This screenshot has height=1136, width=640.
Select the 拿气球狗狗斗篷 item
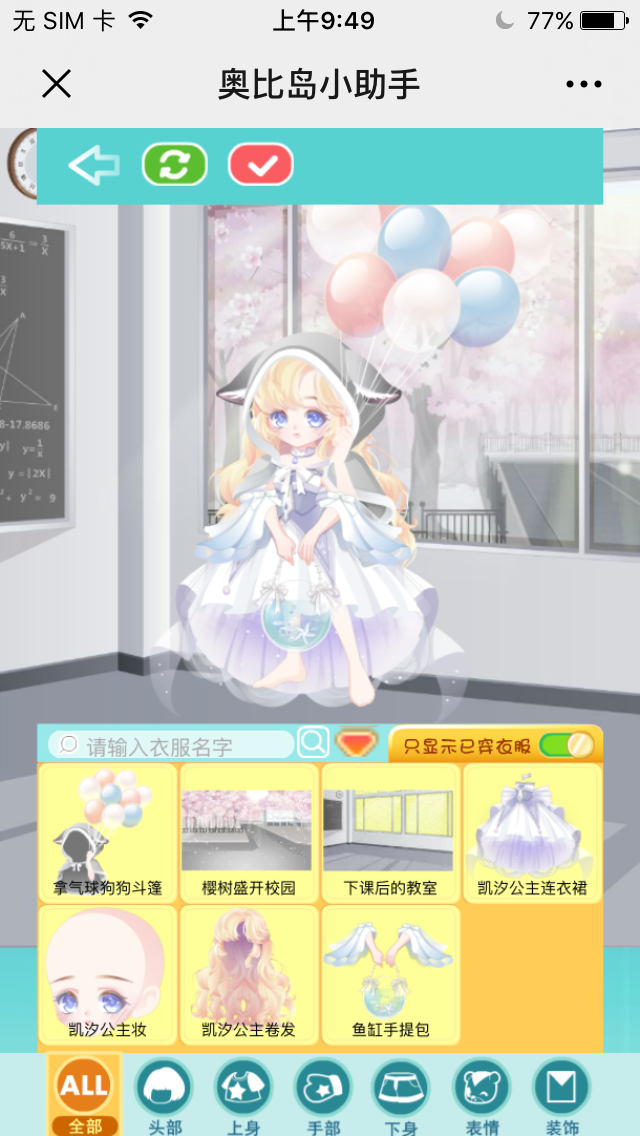(x=108, y=832)
